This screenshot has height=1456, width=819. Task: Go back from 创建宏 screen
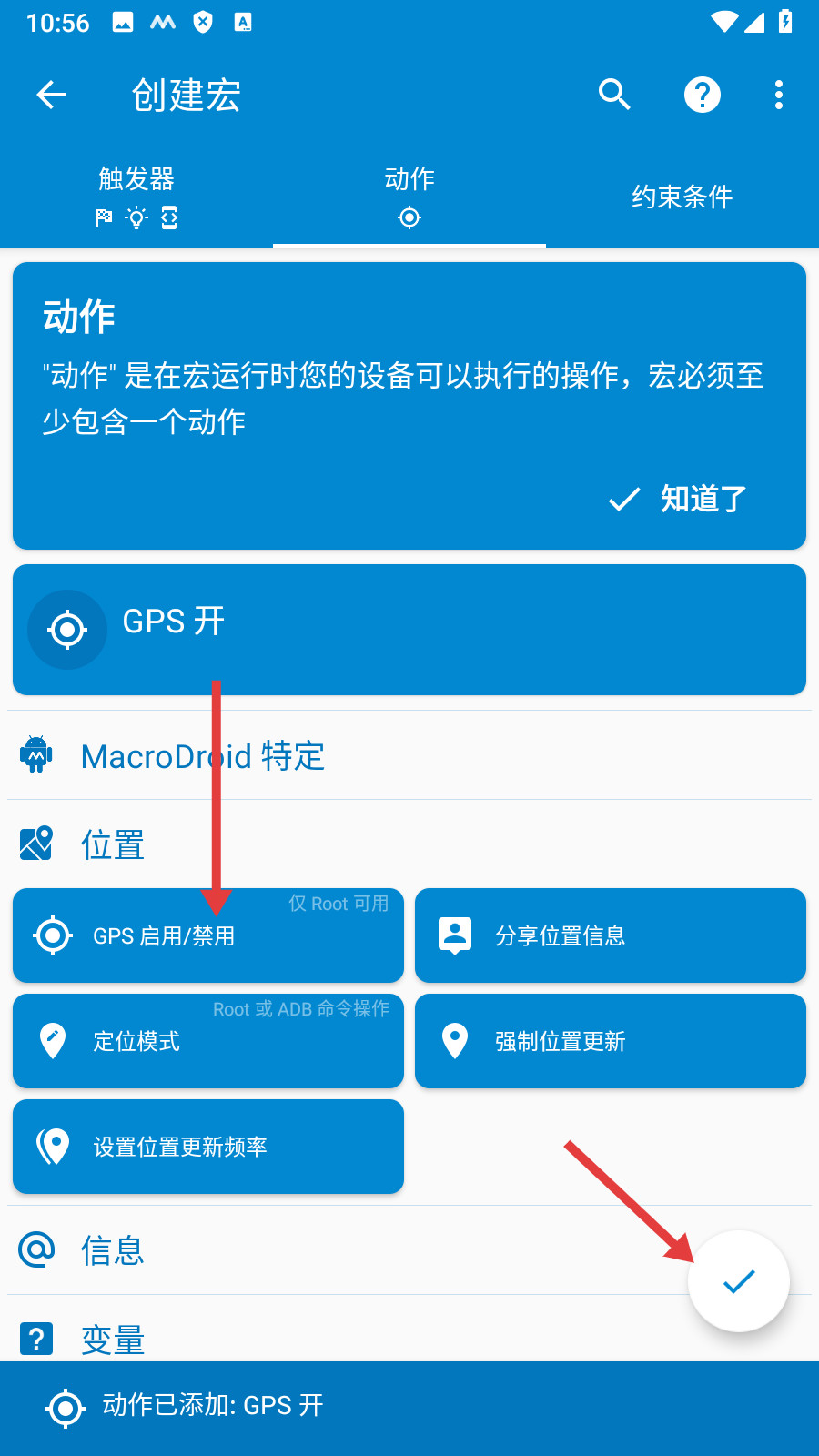pyautogui.click(x=52, y=95)
